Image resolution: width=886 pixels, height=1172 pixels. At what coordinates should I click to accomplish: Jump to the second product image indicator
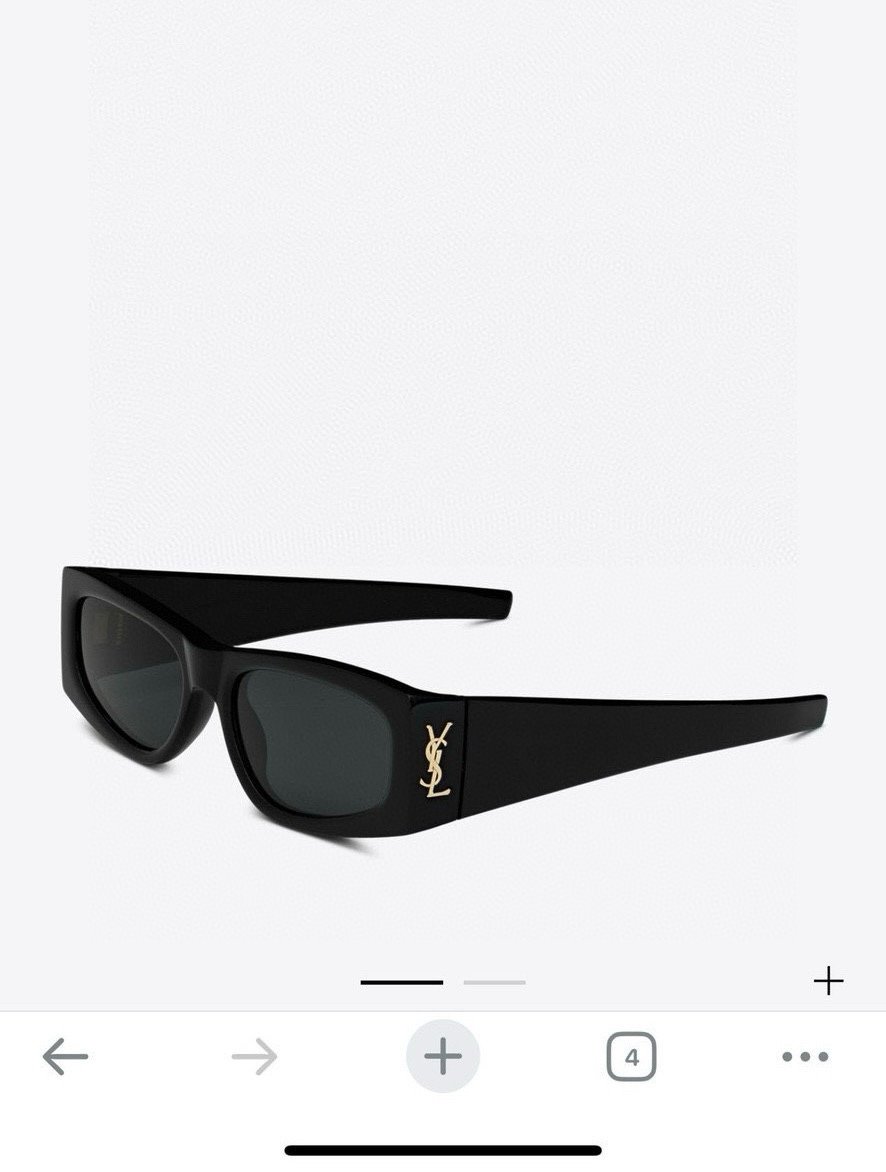(x=494, y=982)
